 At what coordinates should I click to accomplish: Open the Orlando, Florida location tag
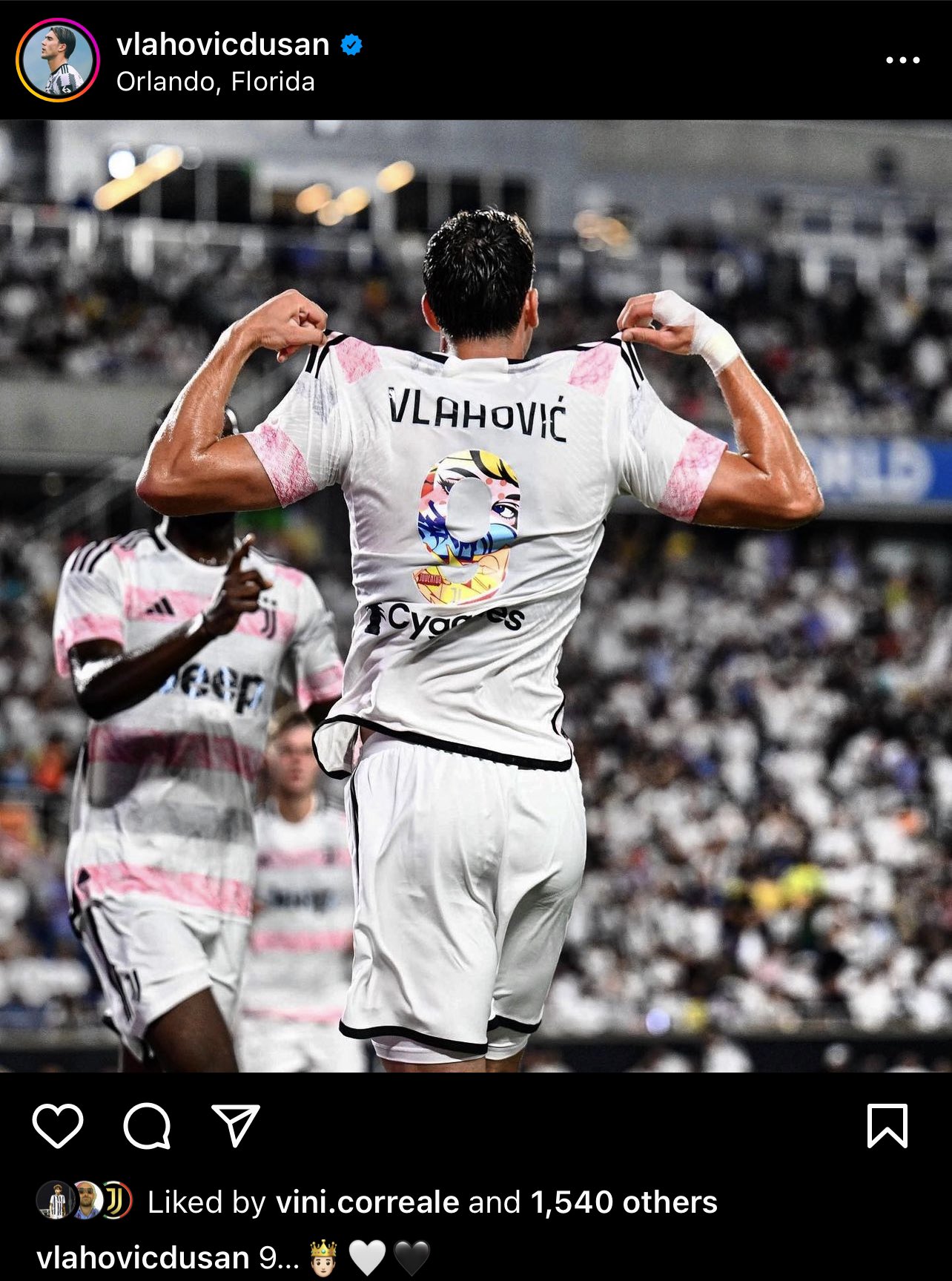(x=215, y=81)
